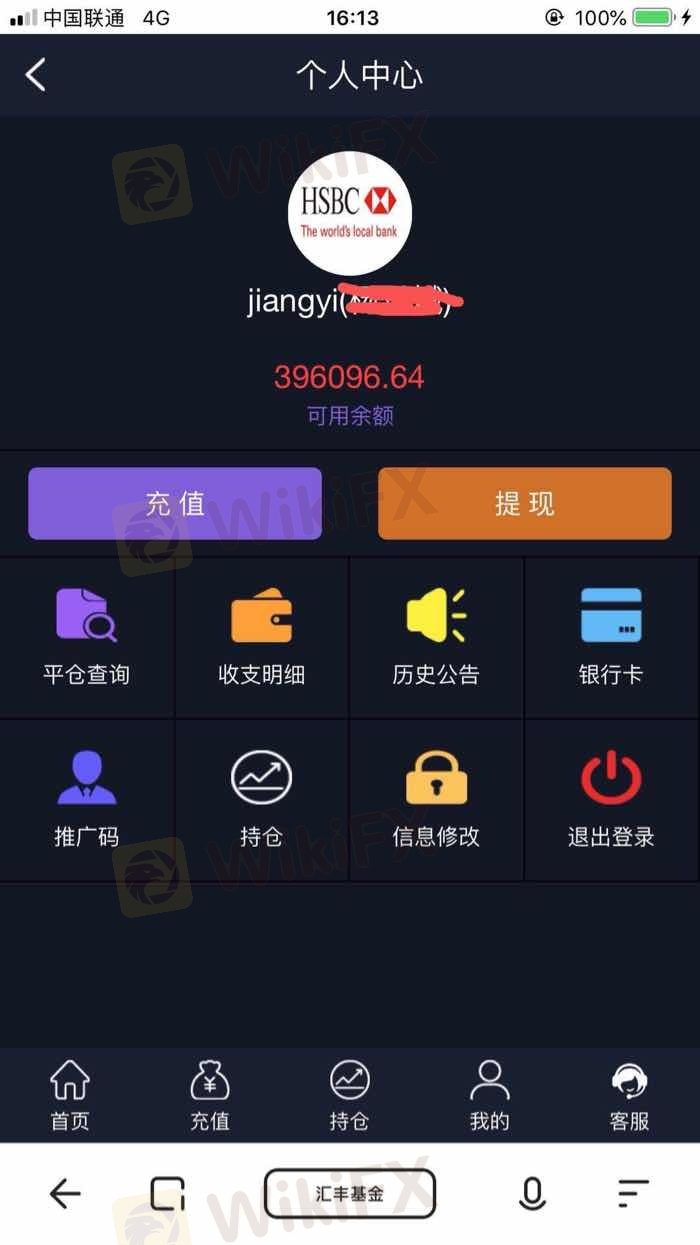The width and height of the screenshot is (700, 1245).
Task: Open 信息修改
Action: [x=436, y=798]
